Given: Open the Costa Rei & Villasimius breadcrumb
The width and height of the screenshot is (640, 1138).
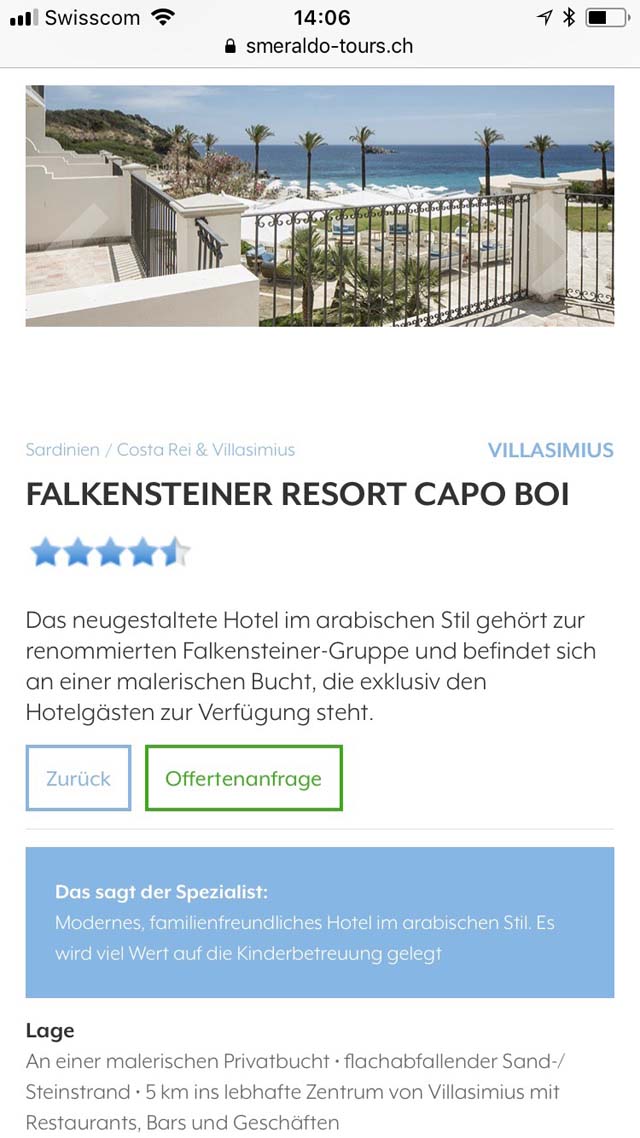Looking at the screenshot, I should point(206,449).
